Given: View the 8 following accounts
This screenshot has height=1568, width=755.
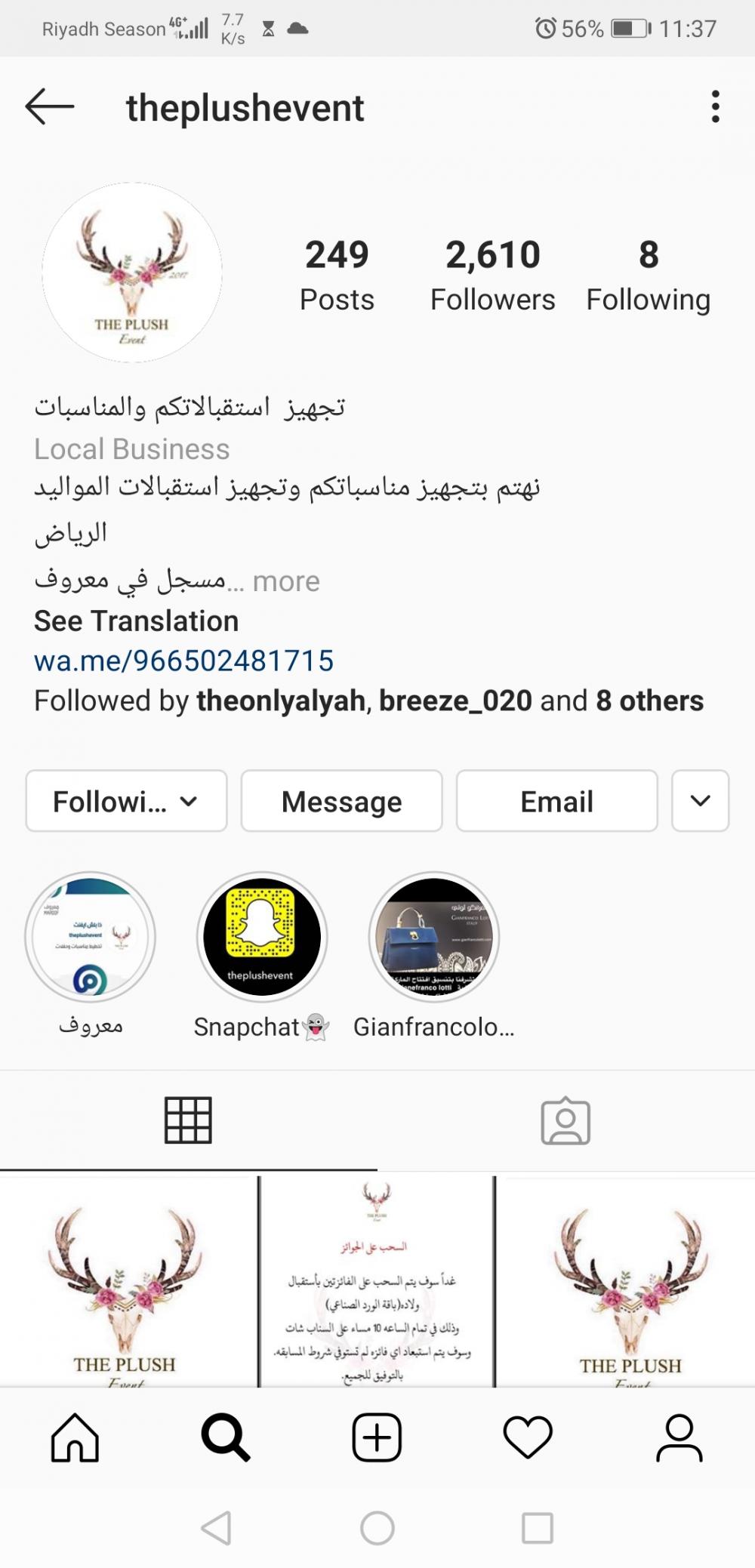Looking at the screenshot, I should pos(648,275).
